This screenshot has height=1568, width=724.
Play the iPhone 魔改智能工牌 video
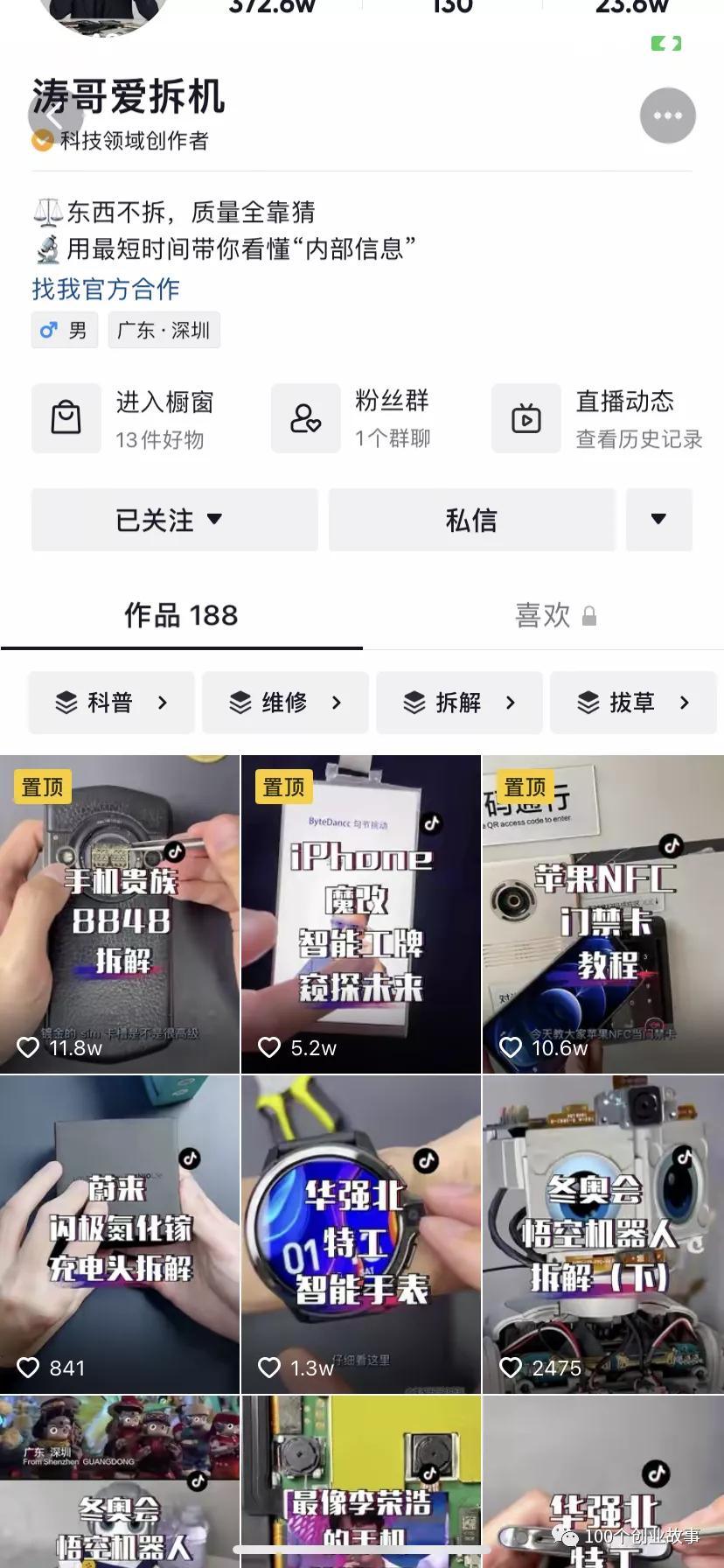pos(360,914)
